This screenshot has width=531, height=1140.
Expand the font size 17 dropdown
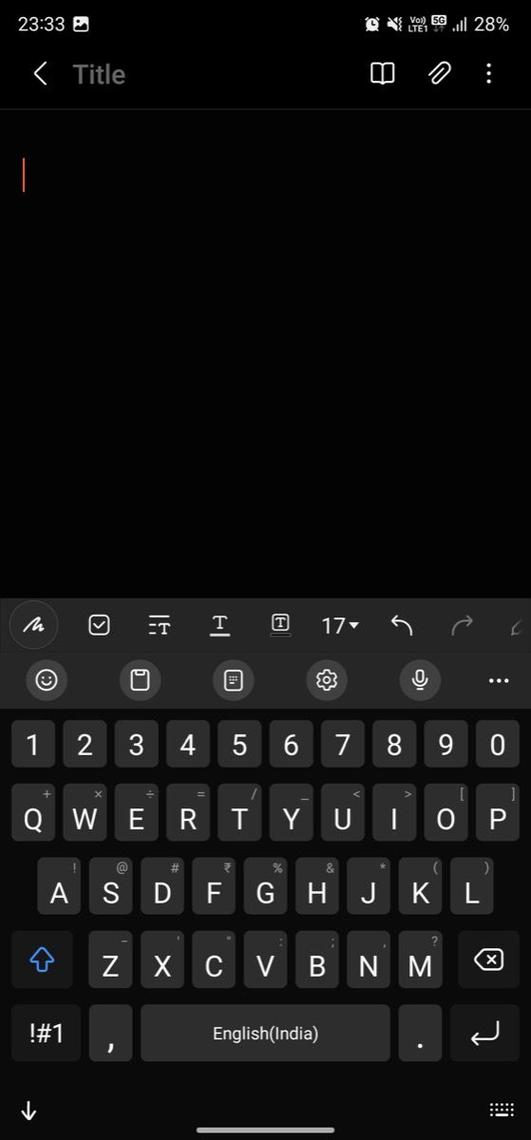(x=340, y=625)
